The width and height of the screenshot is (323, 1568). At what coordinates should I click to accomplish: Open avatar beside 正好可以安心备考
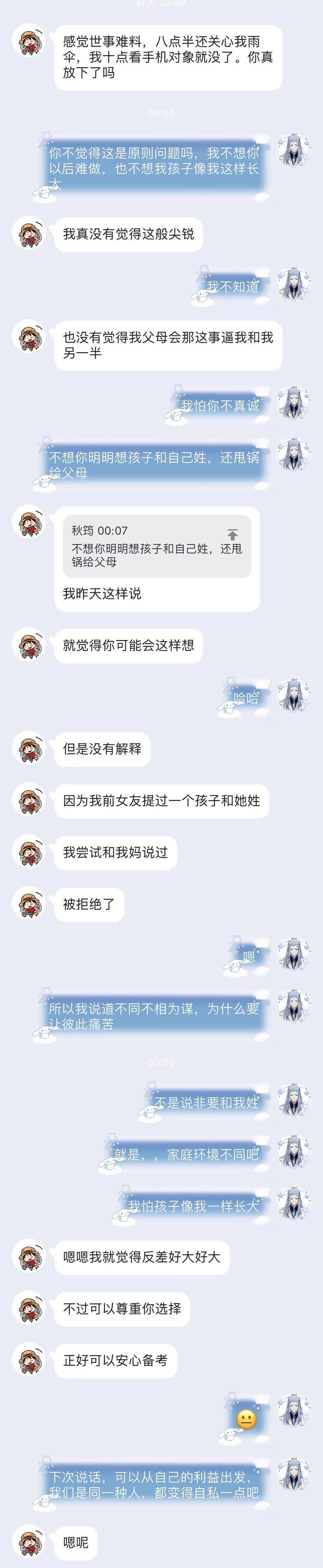click(29, 1360)
